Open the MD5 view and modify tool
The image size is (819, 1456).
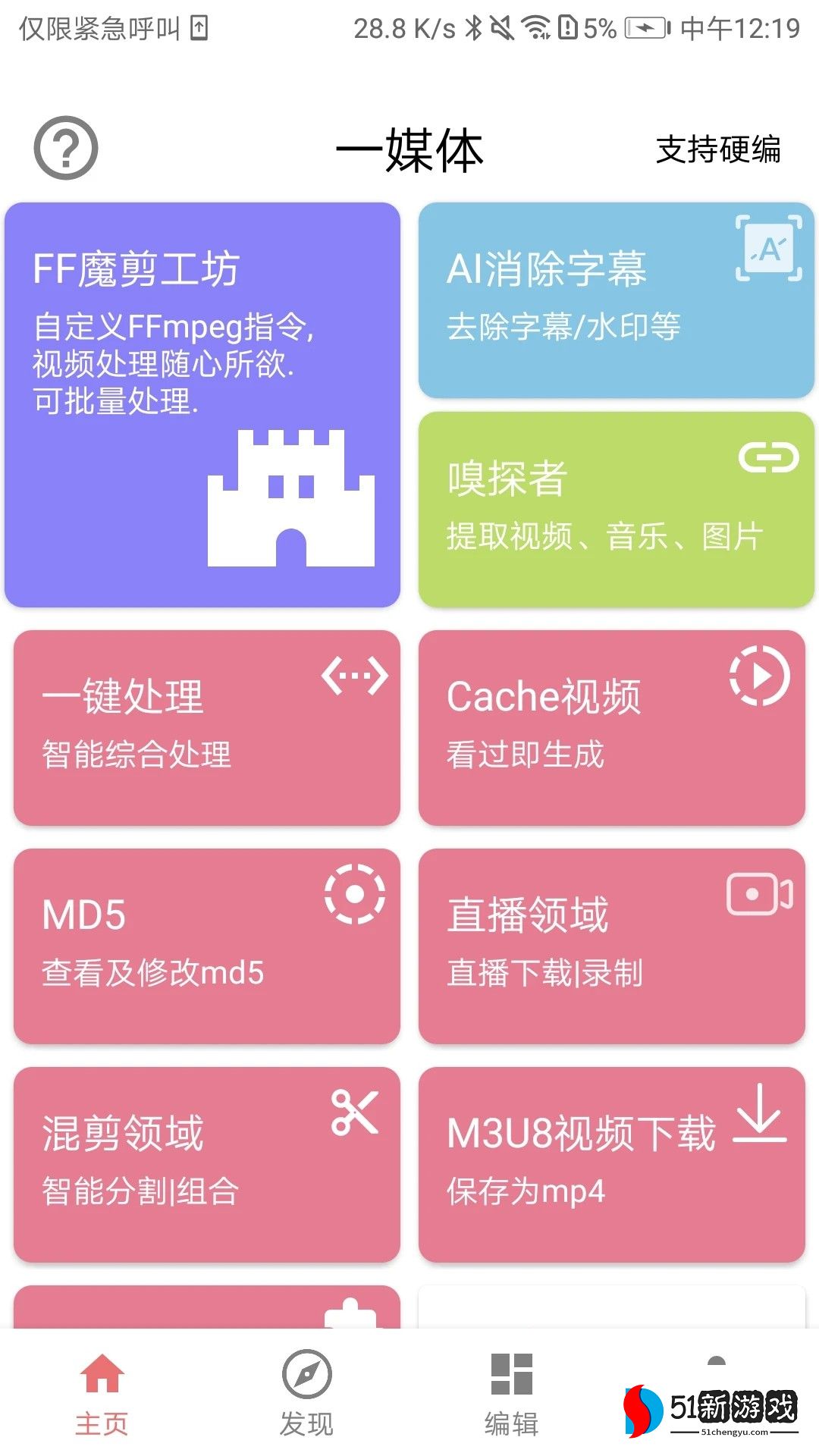206,946
